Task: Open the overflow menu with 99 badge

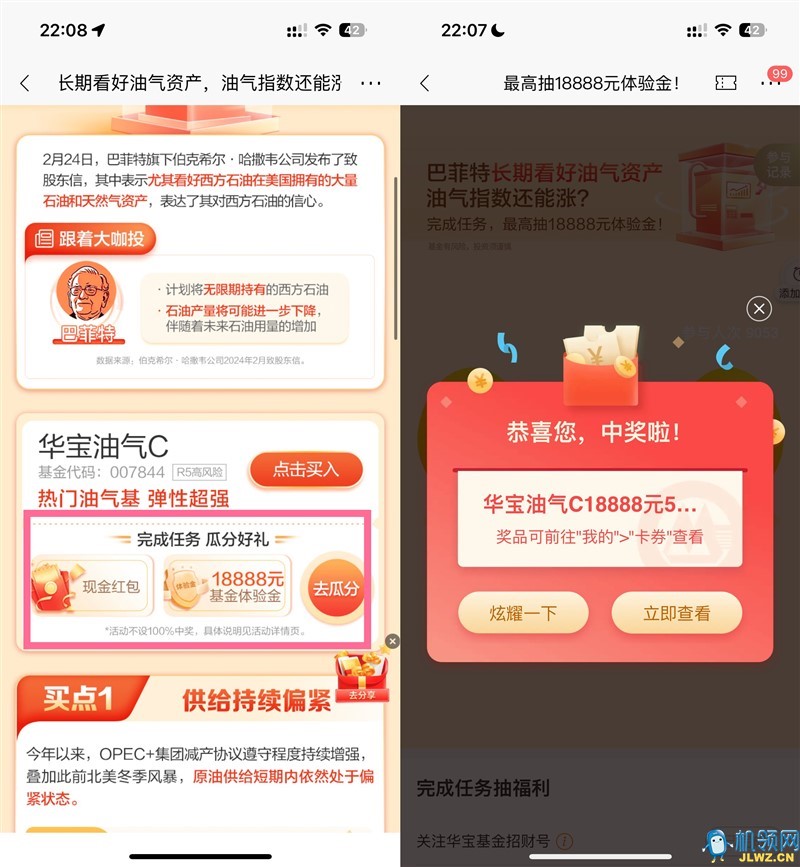Action: click(770, 84)
